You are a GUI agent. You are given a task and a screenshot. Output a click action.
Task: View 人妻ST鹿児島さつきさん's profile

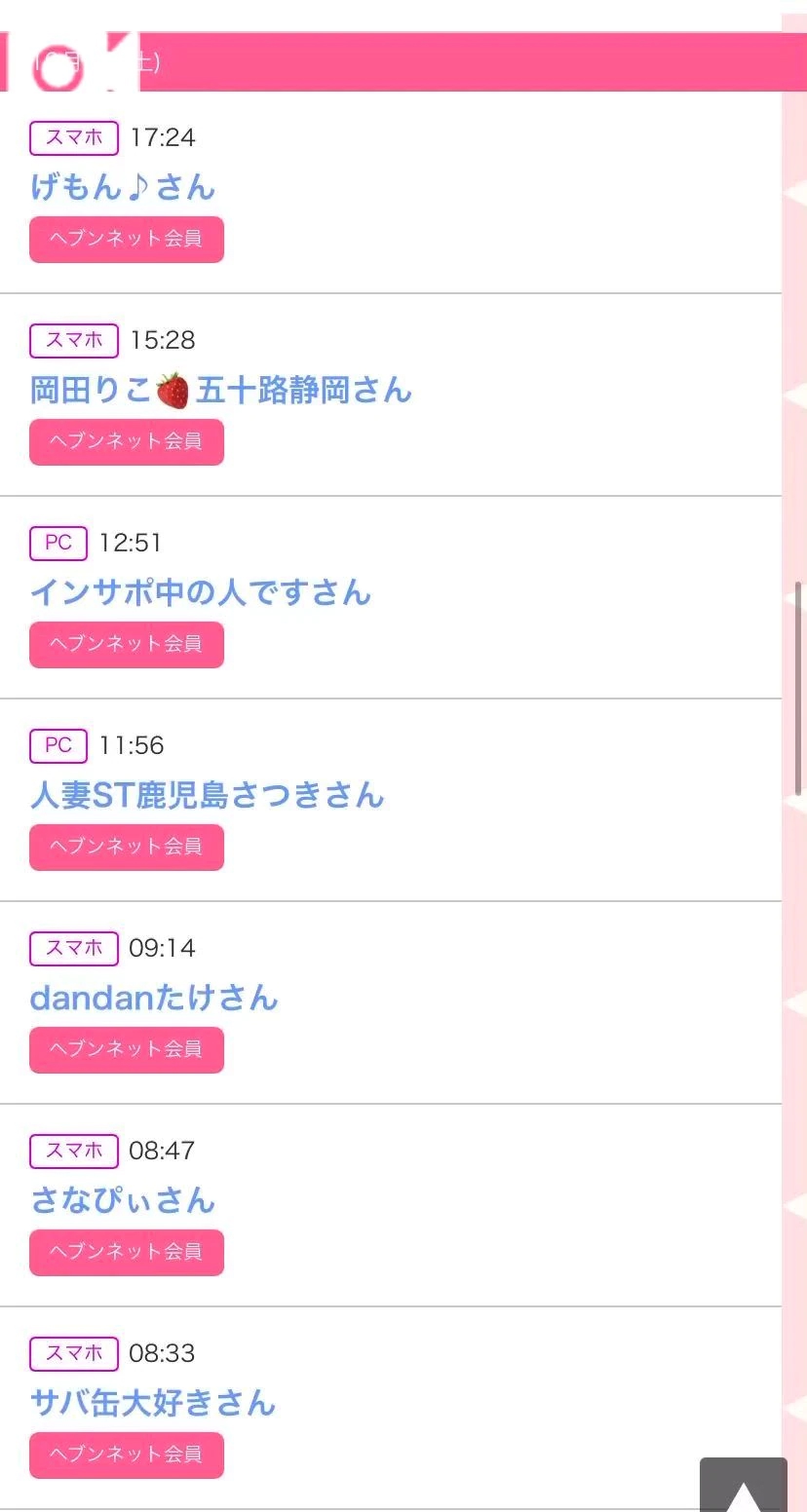[x=208, y=795]
